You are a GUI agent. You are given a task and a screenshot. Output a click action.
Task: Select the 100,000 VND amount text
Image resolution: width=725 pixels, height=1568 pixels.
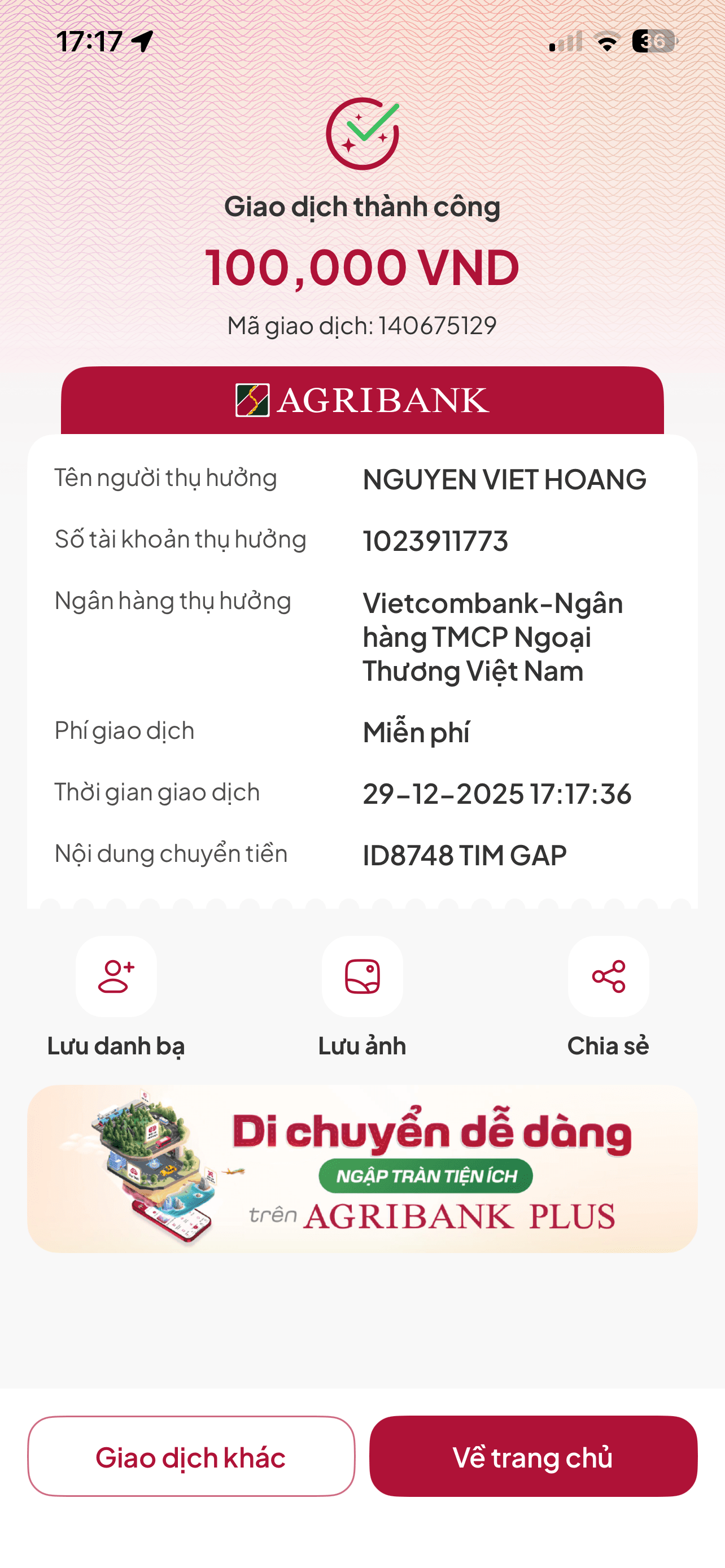click(x=362, y=266)
